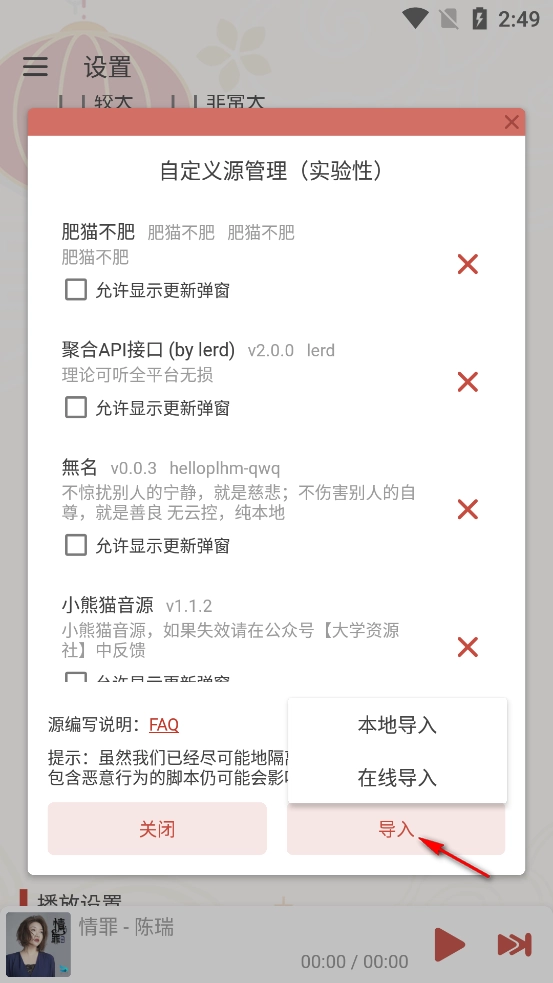Viewport: 553px width, 983px height.
Task: Delete the 聚合API接口 source
Action: [x=468, y=382]
